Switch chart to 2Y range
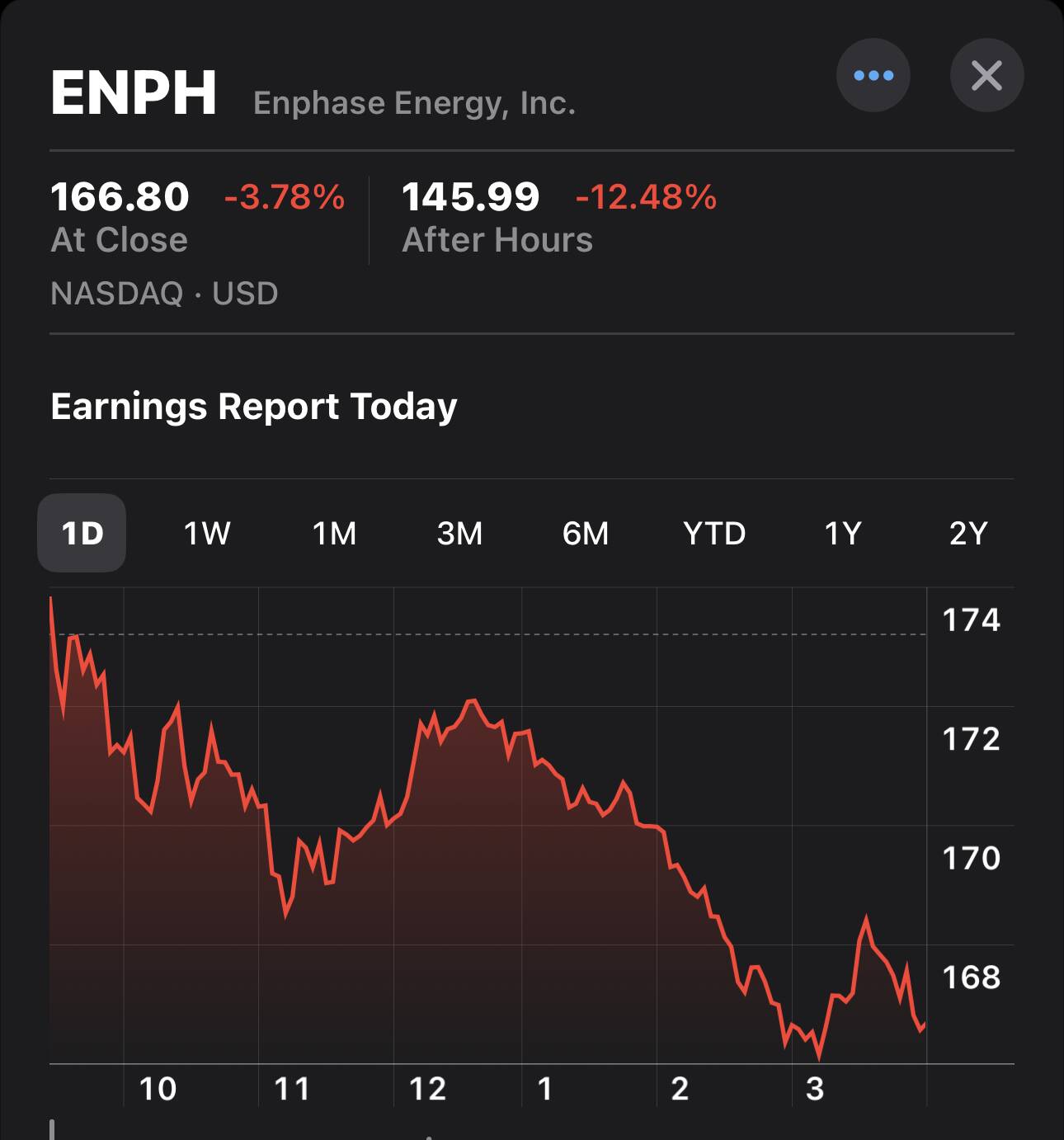Screen dimensions: 1064x1140 click(x=968, y=533)
